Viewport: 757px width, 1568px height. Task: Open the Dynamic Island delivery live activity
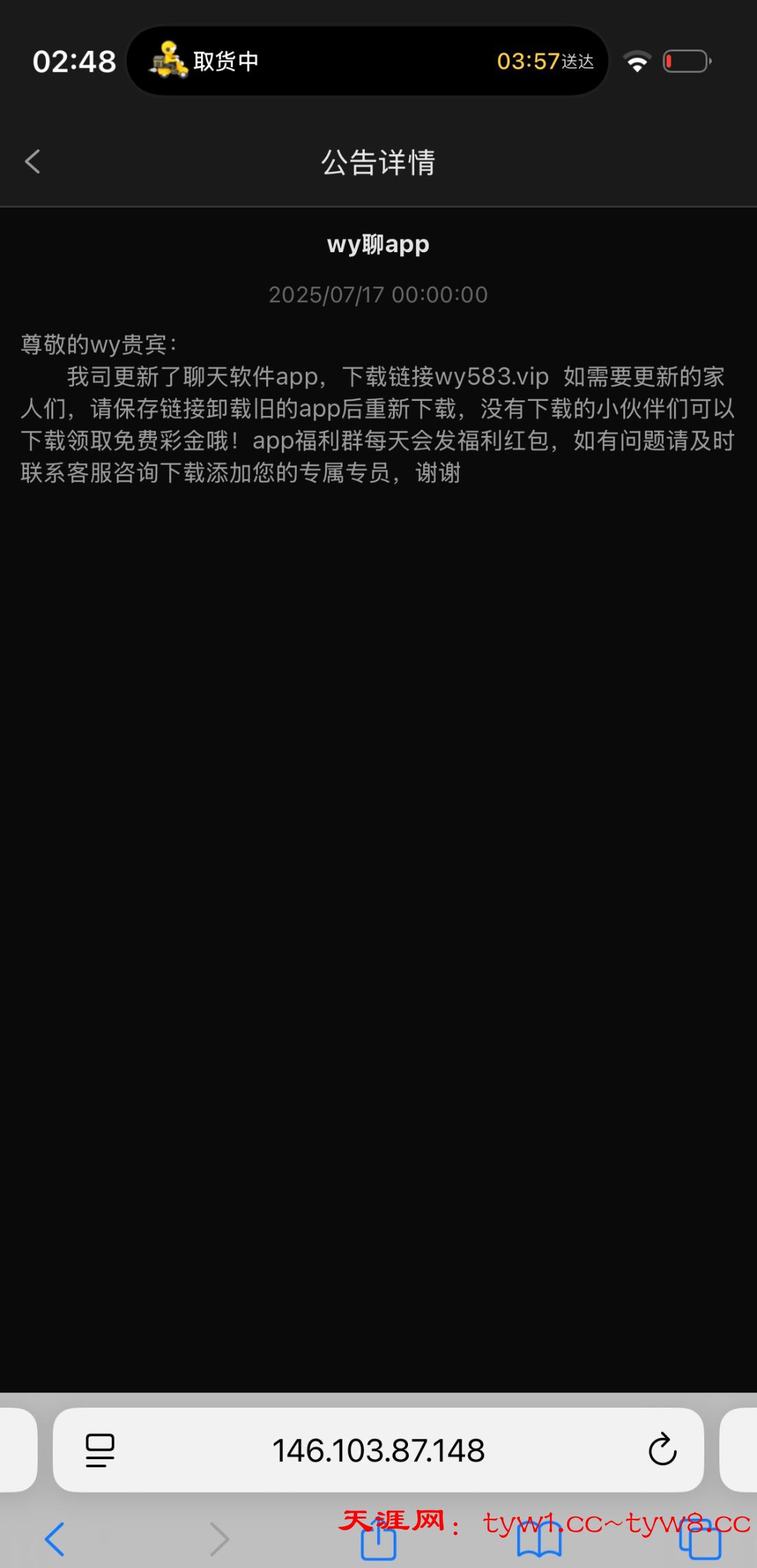click(368, 61)
